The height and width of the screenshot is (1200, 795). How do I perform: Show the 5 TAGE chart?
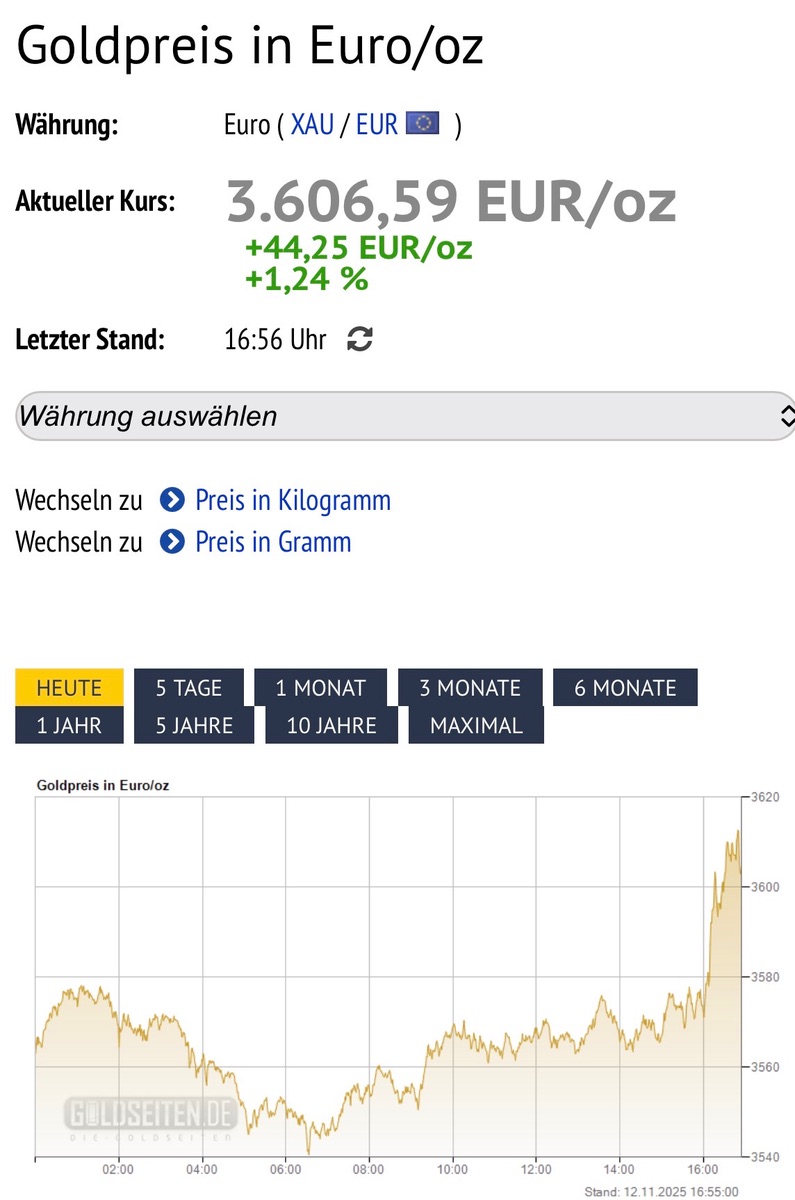point(188,688)
